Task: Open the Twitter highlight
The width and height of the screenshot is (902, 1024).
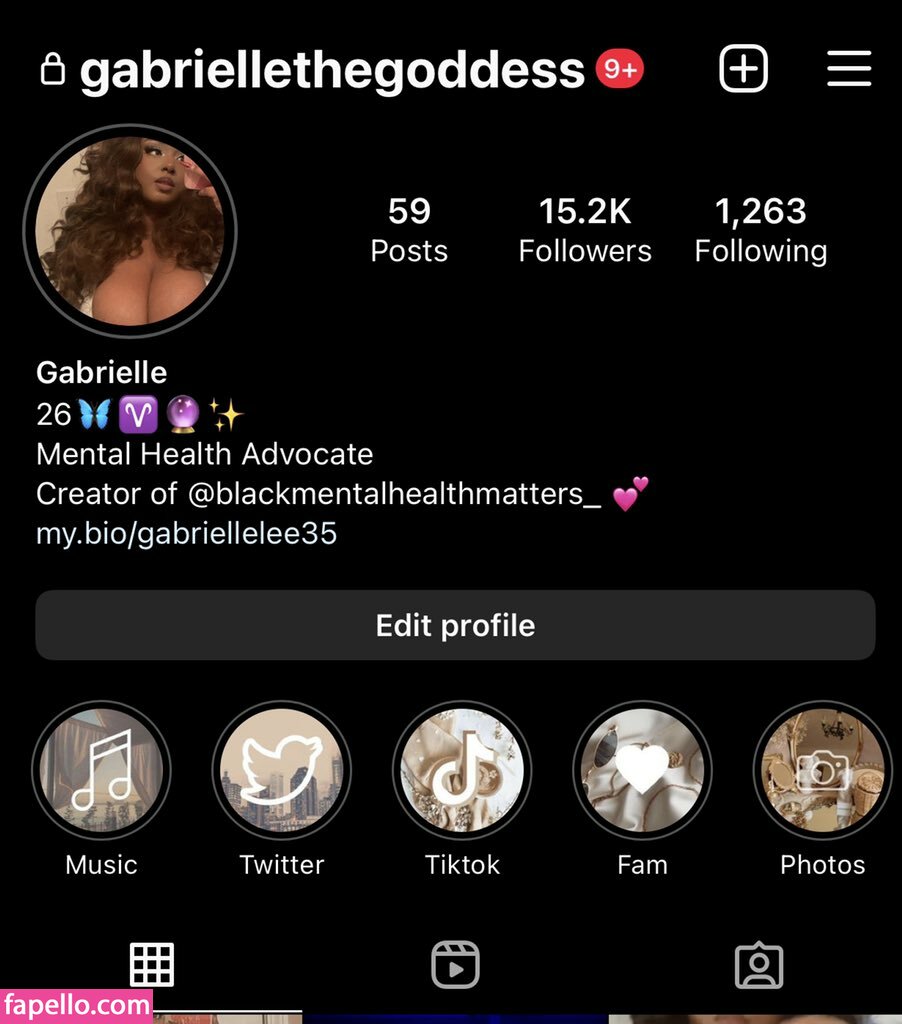Action: (281, 769)
